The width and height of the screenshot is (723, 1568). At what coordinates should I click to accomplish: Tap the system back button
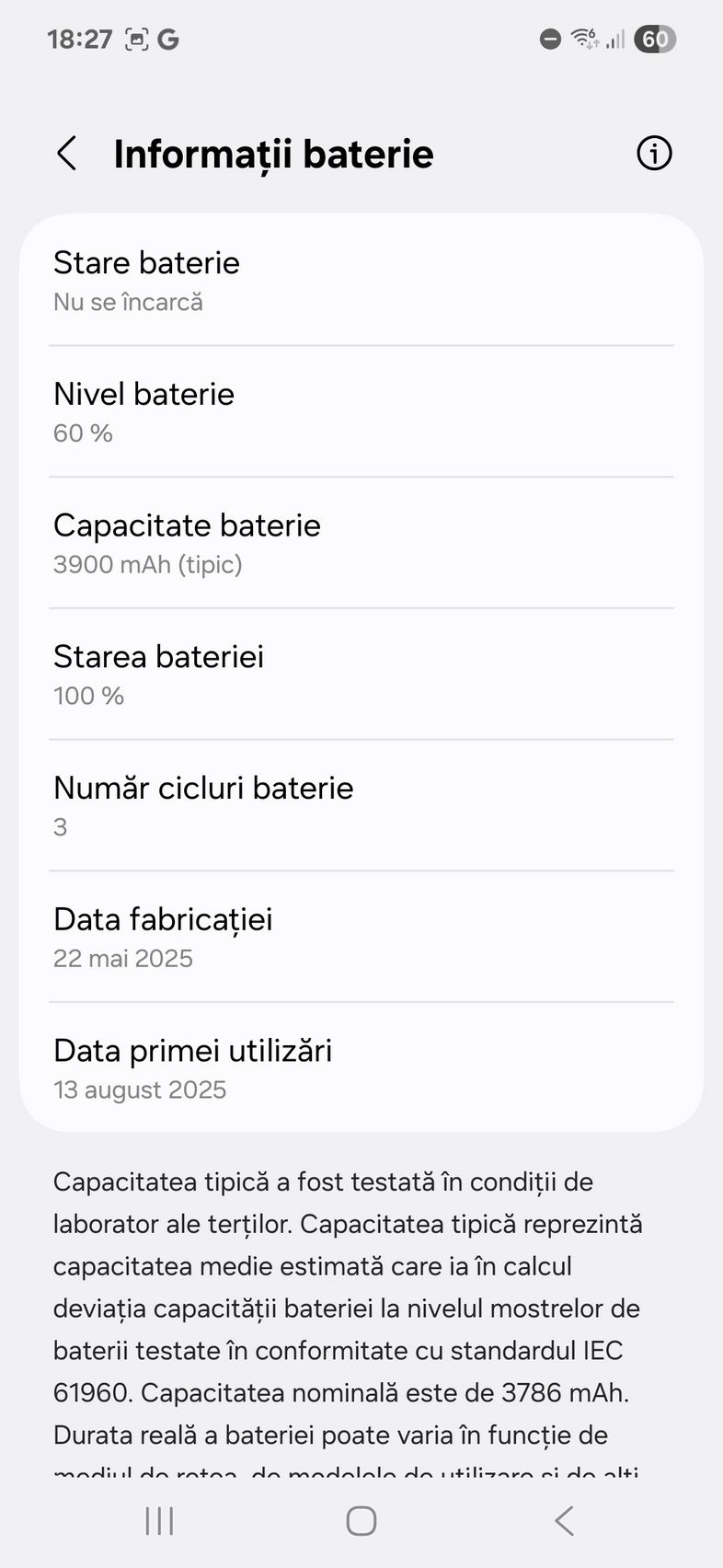564,1521
